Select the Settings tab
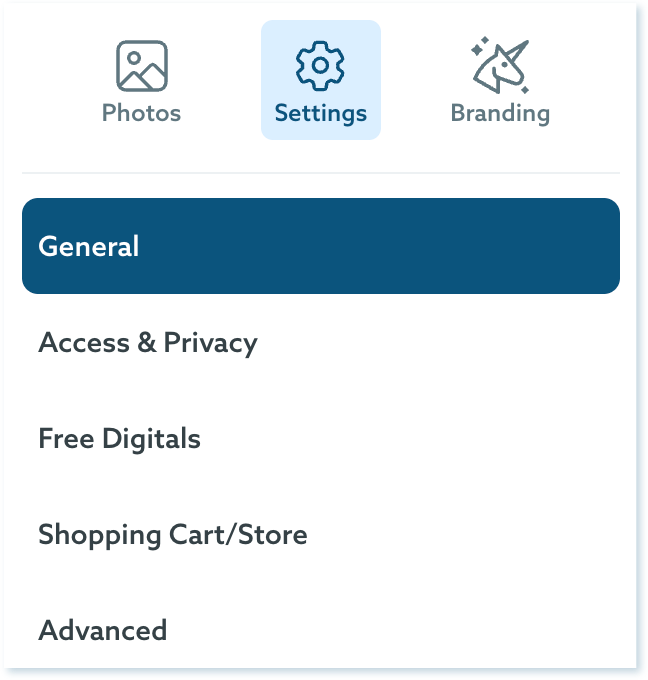The width and height of the screenshot is (648, 680). coord(320,82)
